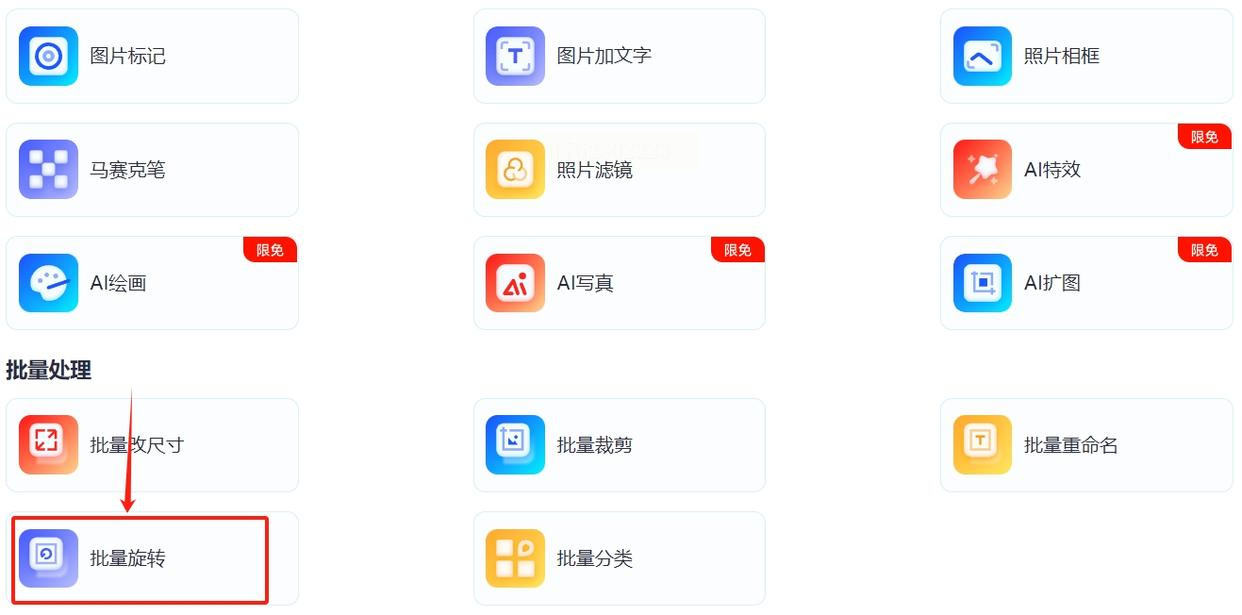Image resolution: width=1242 pixels, height=615 pixels.
Task: Open 批量重命名 batch rename
Action: [1086, 445]
